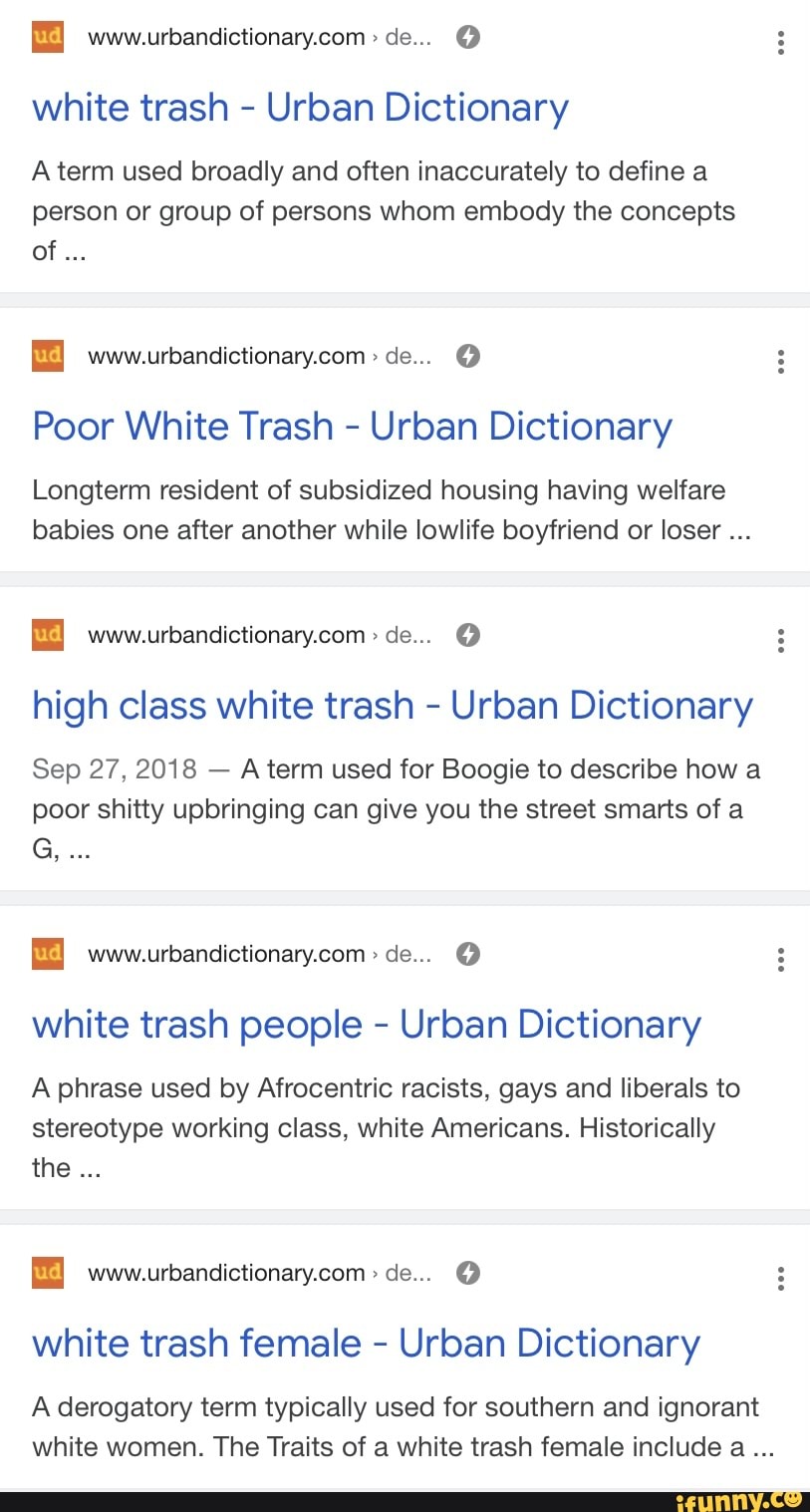Click the AMP lightning icon on the last result

coord(468,1273)
